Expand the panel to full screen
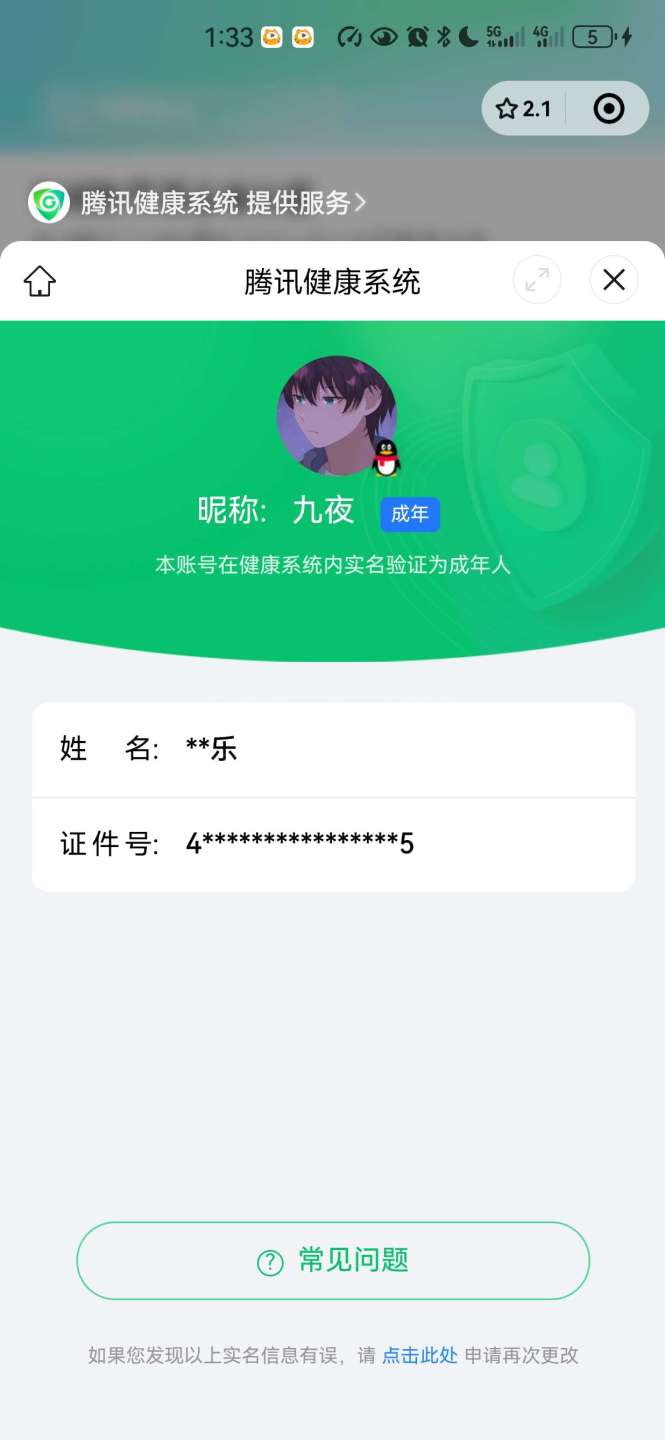Image resolution: width=665 pixels, height=1440 pixels. [x=537, y=280]
